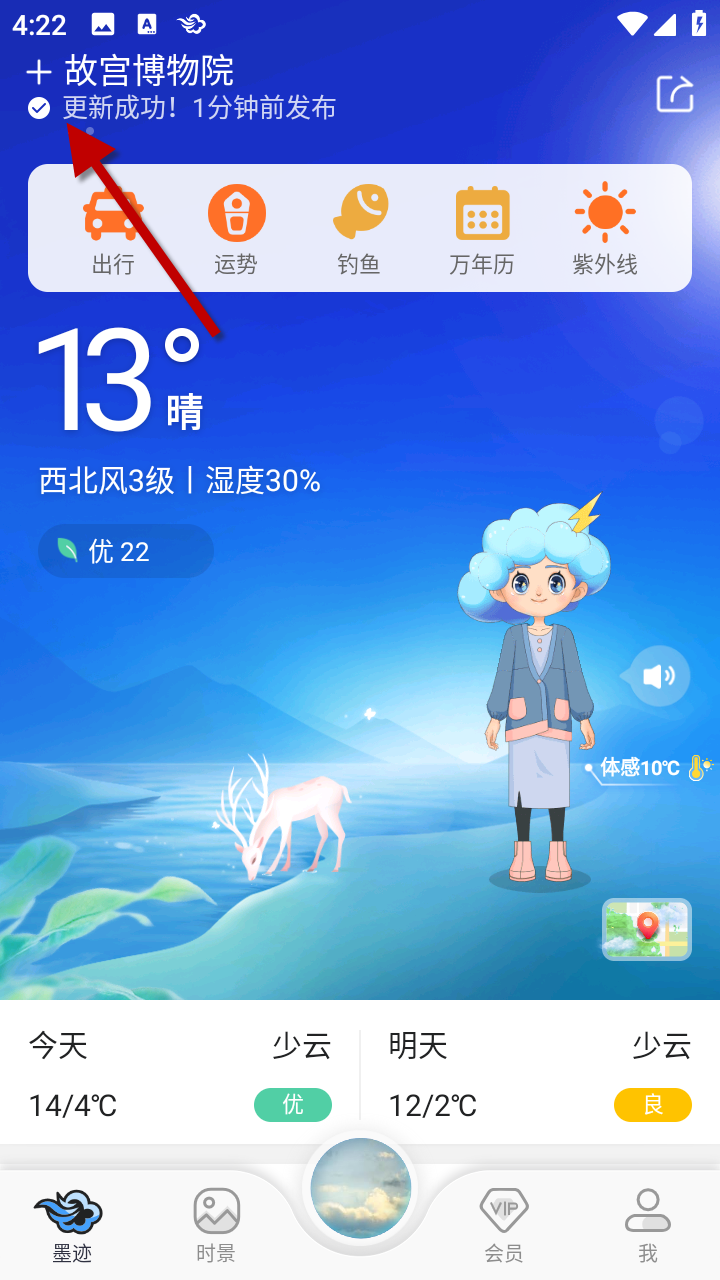
Task: Switch to the 墨迹 tab
Action: (70, 1225)
